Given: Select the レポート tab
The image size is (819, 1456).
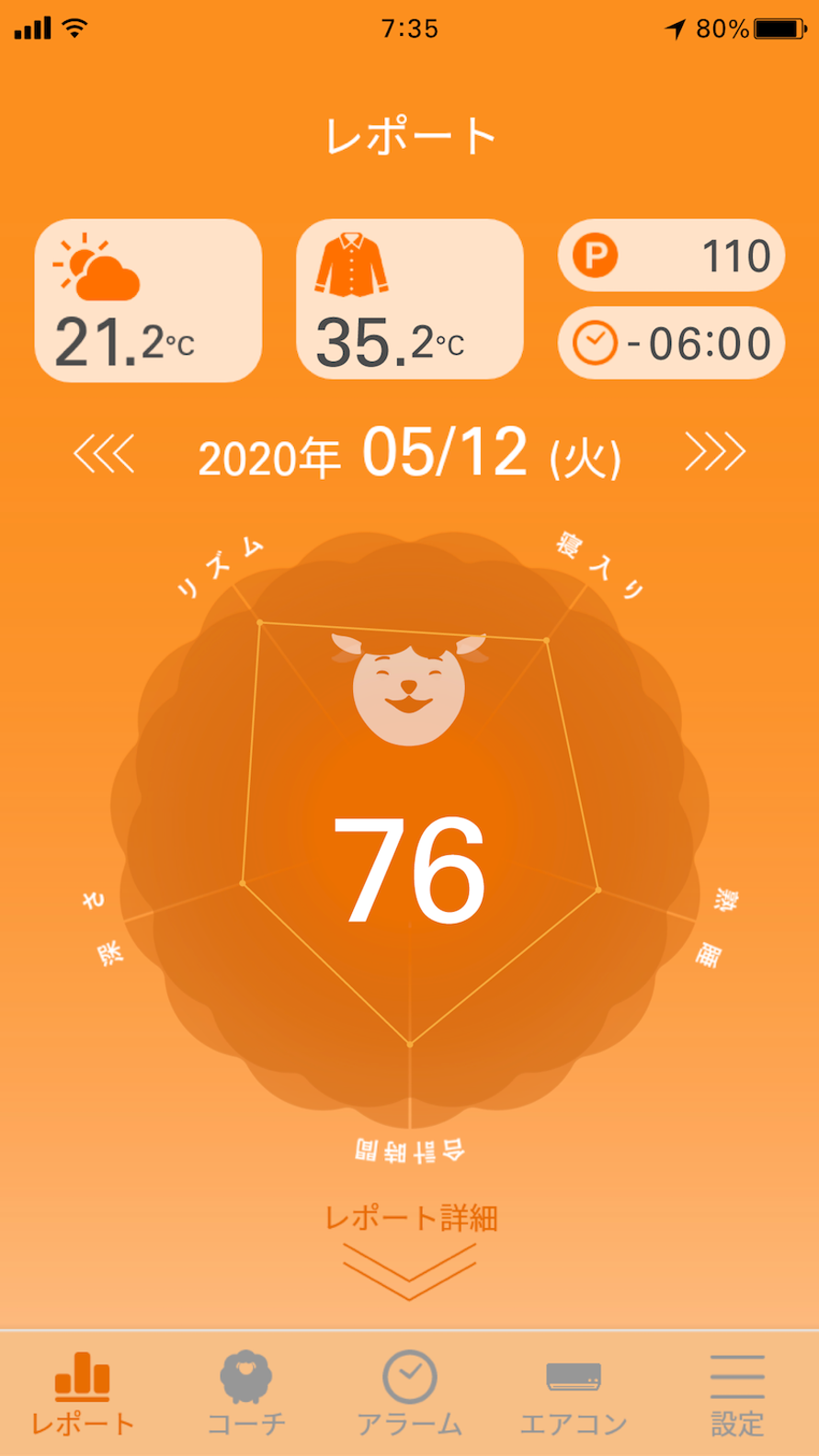Looking at the screenshot, I should (x=83, y=1393).
